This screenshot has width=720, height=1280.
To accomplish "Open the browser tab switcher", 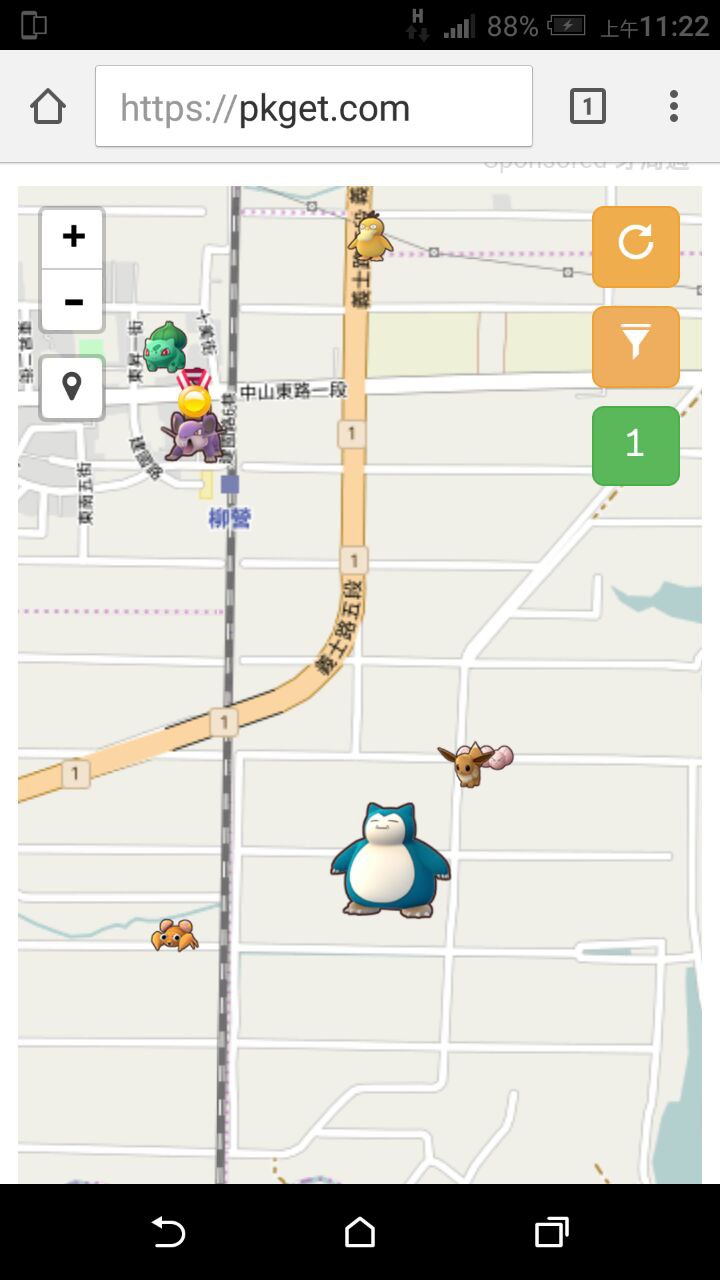I will coord(587,106).
